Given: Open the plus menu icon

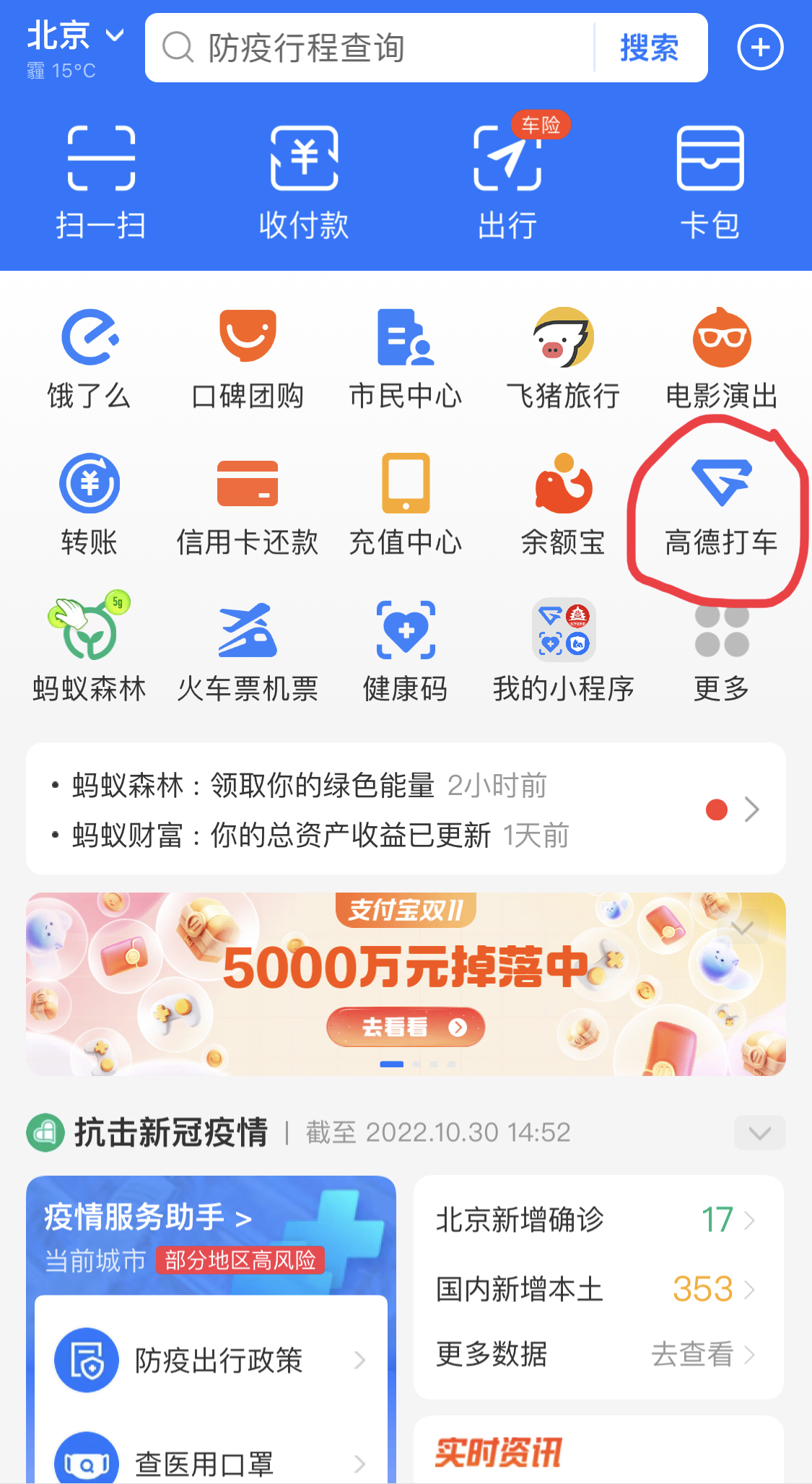Looking at the screenshot, I should [x=759, y=48].
